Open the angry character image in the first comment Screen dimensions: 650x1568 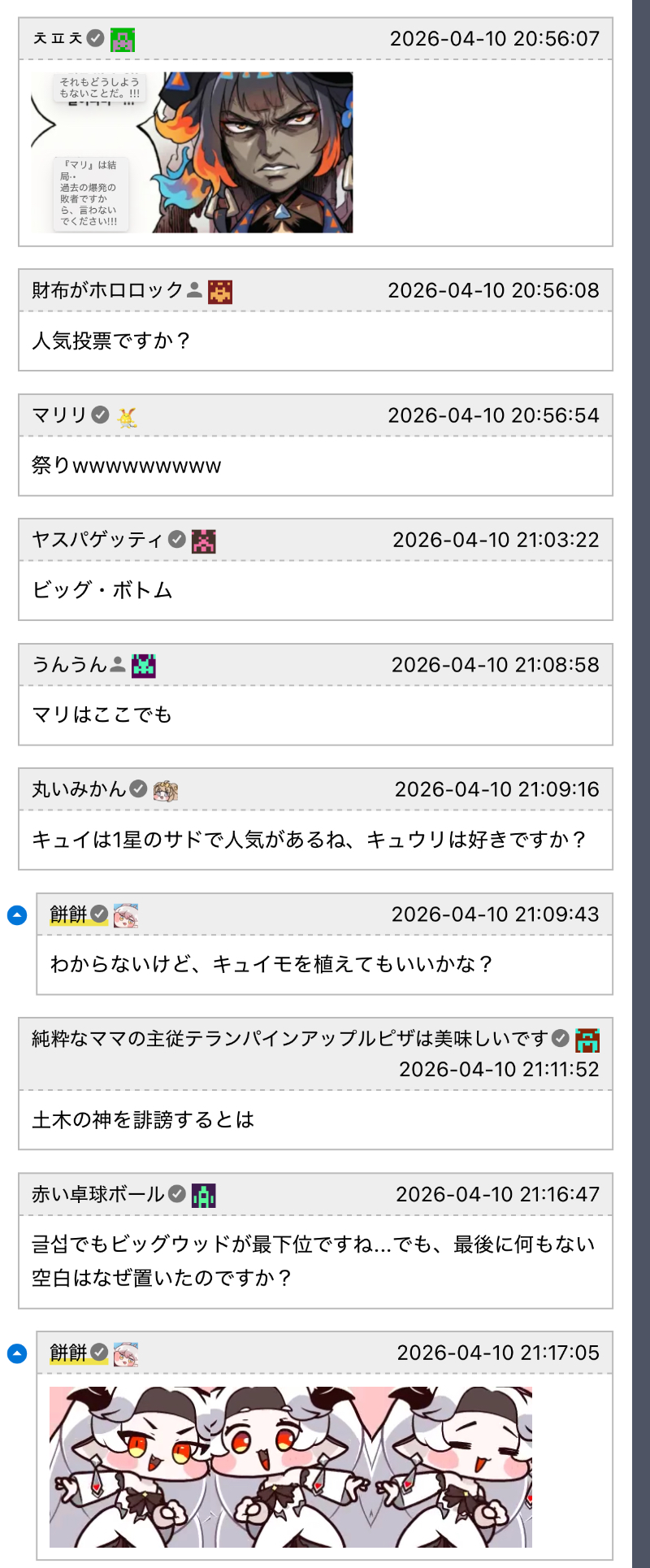(x=192, y=152)
